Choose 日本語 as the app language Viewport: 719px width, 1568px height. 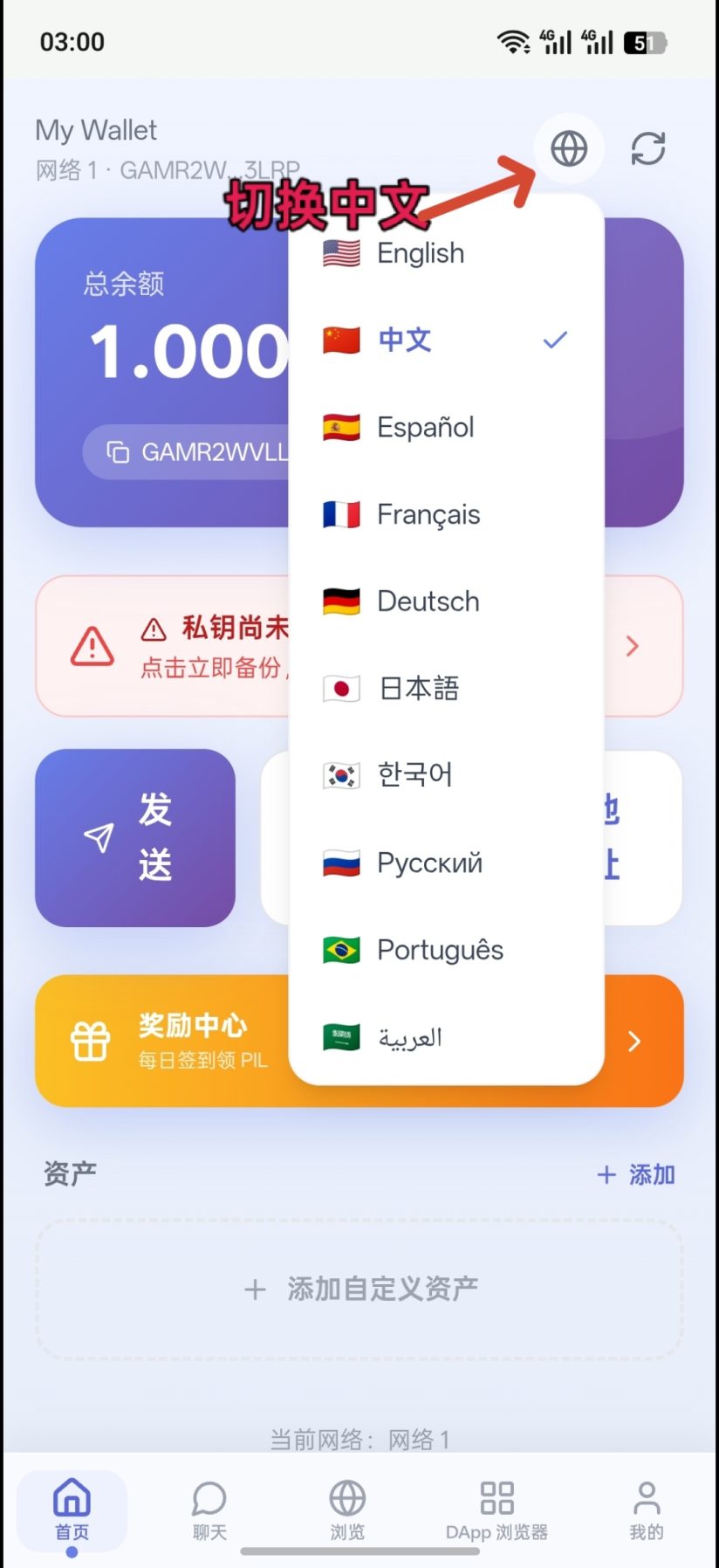click(x=446, y=688)
